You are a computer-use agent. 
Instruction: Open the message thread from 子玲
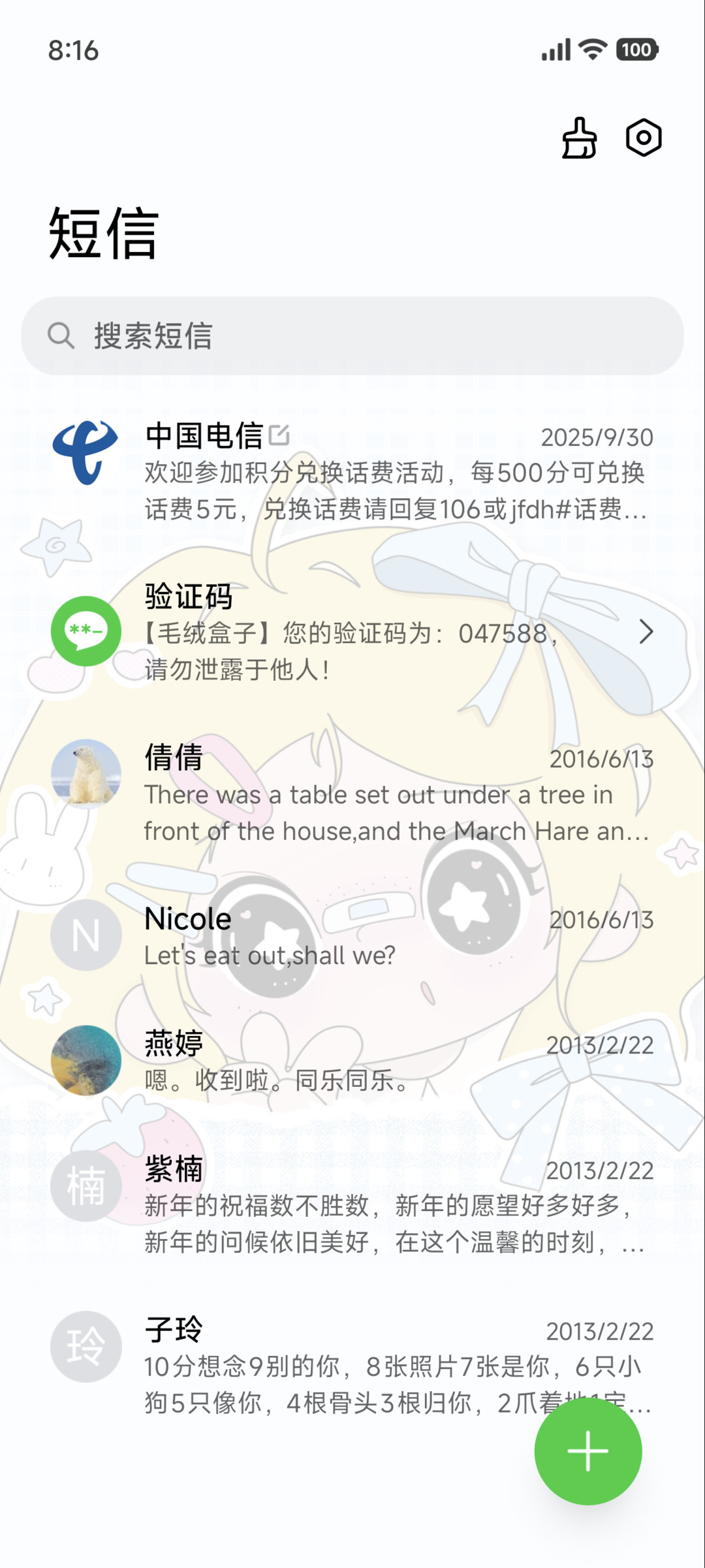click(x=352, y=1364)
